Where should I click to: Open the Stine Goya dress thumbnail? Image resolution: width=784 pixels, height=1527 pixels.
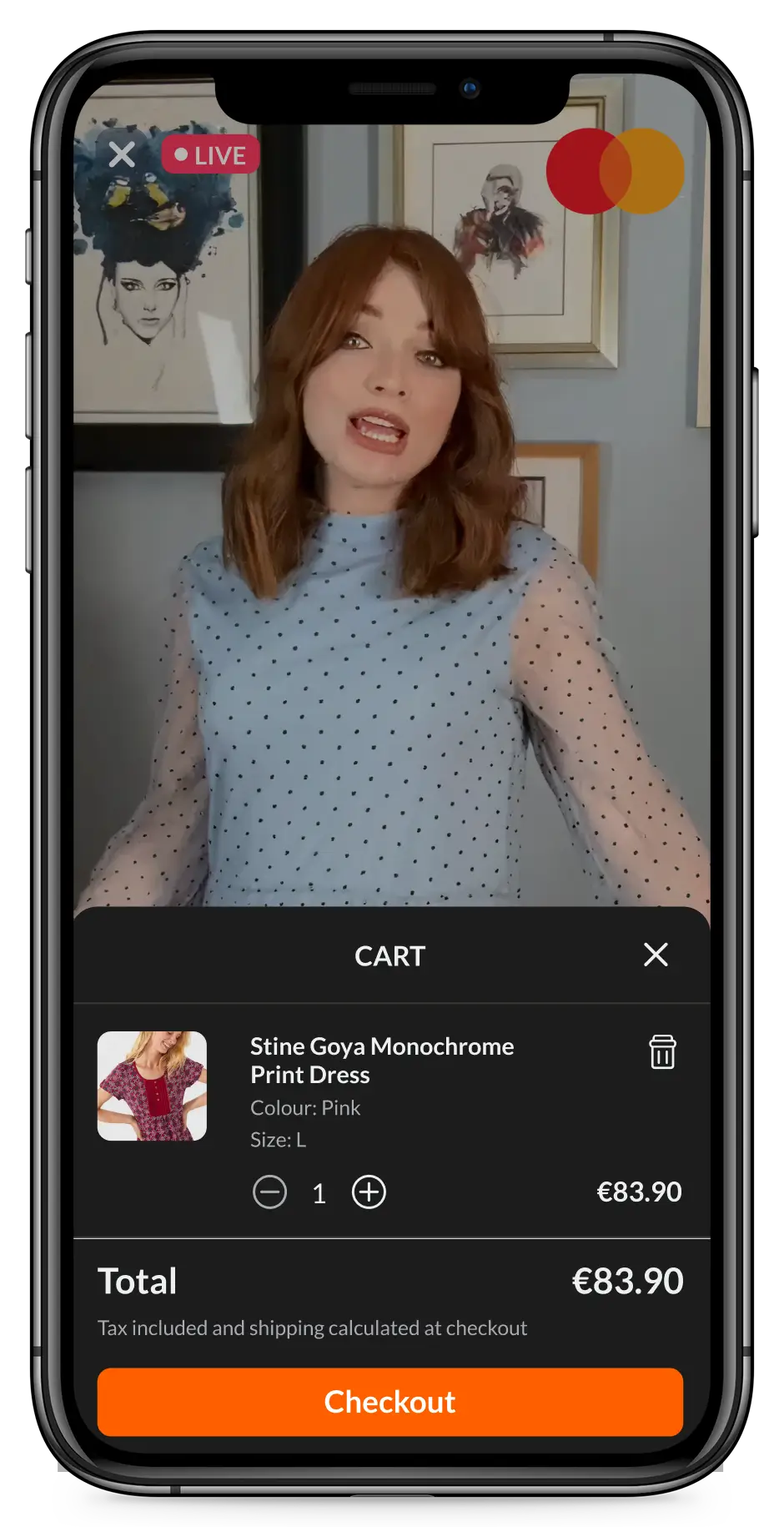(152, 1086)
